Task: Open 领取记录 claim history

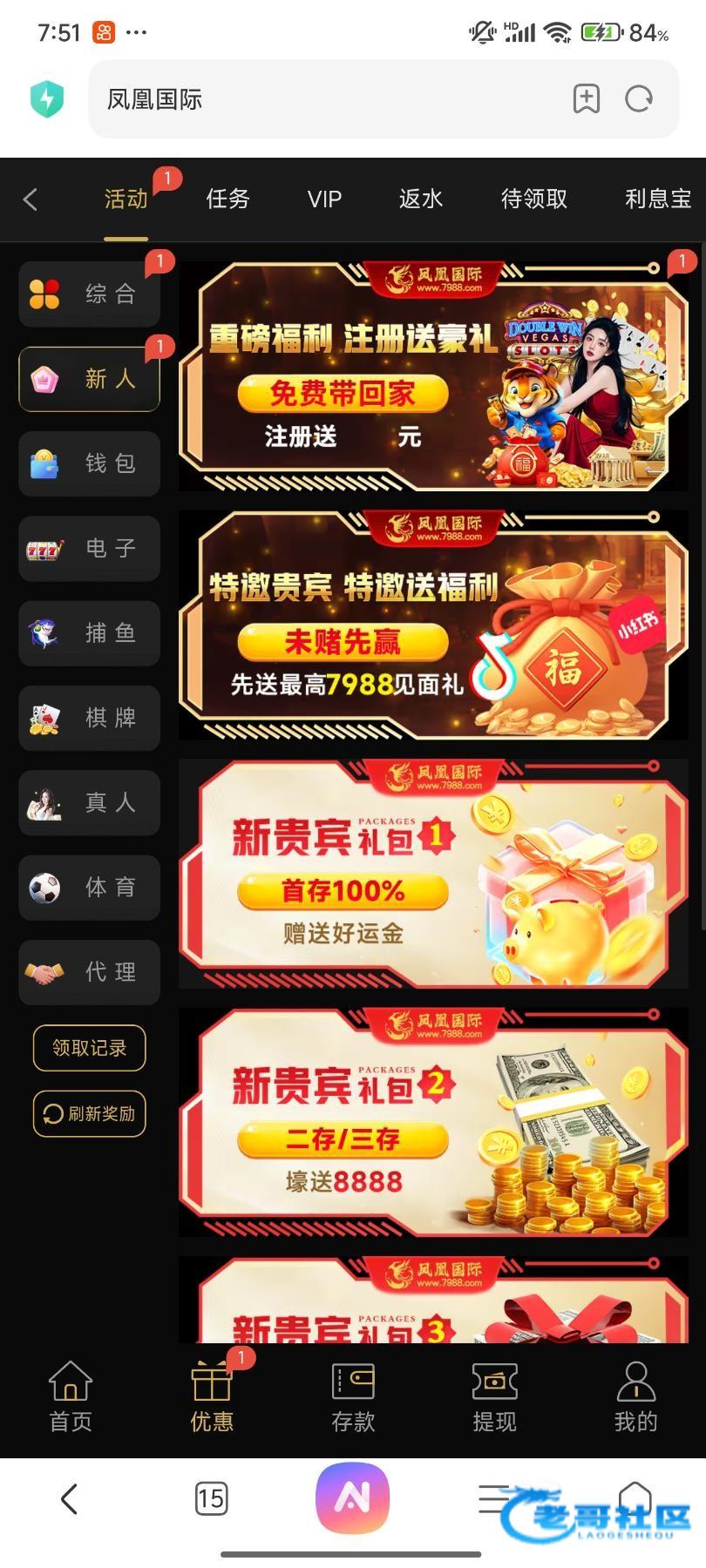Action: 90,1048
